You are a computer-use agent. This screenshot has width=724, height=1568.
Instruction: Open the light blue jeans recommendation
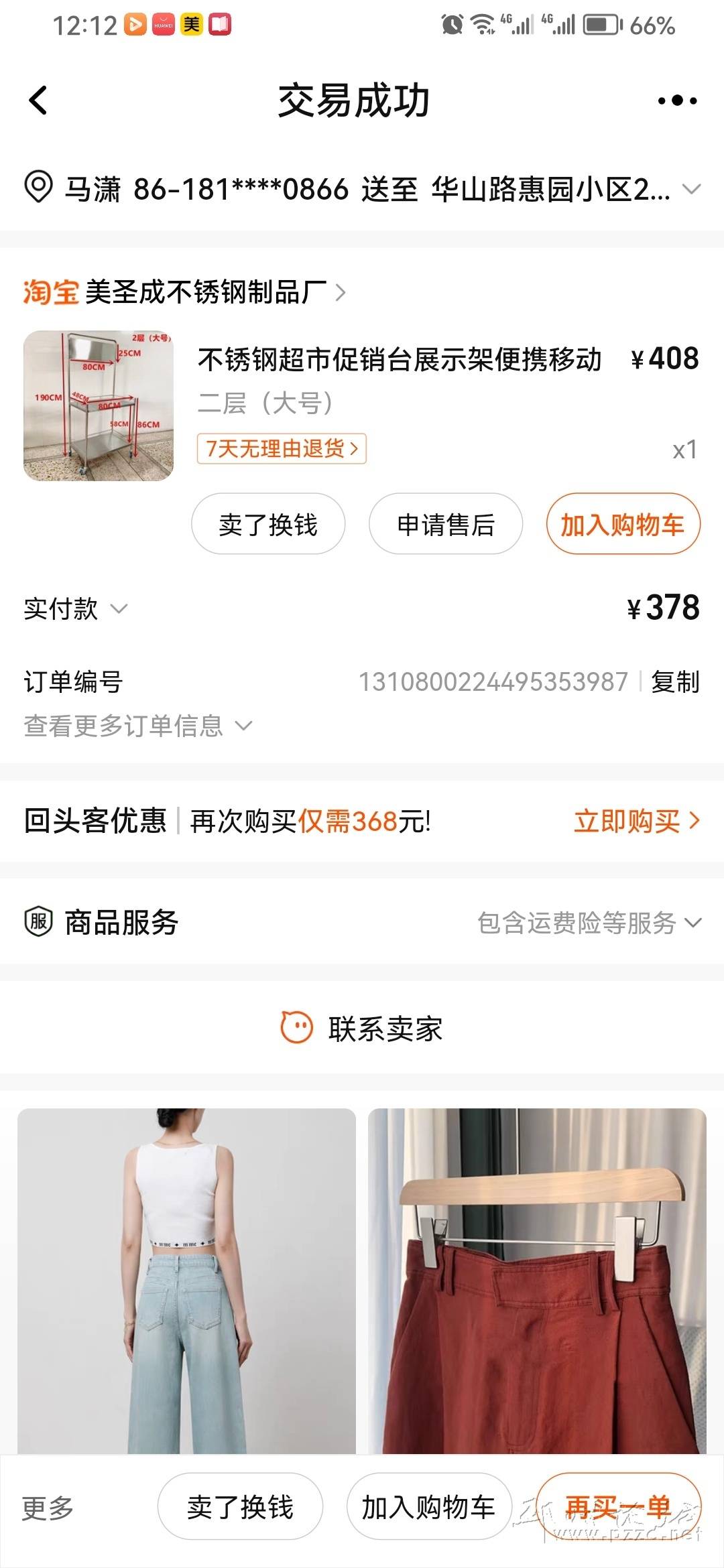tap(186, 1281)
